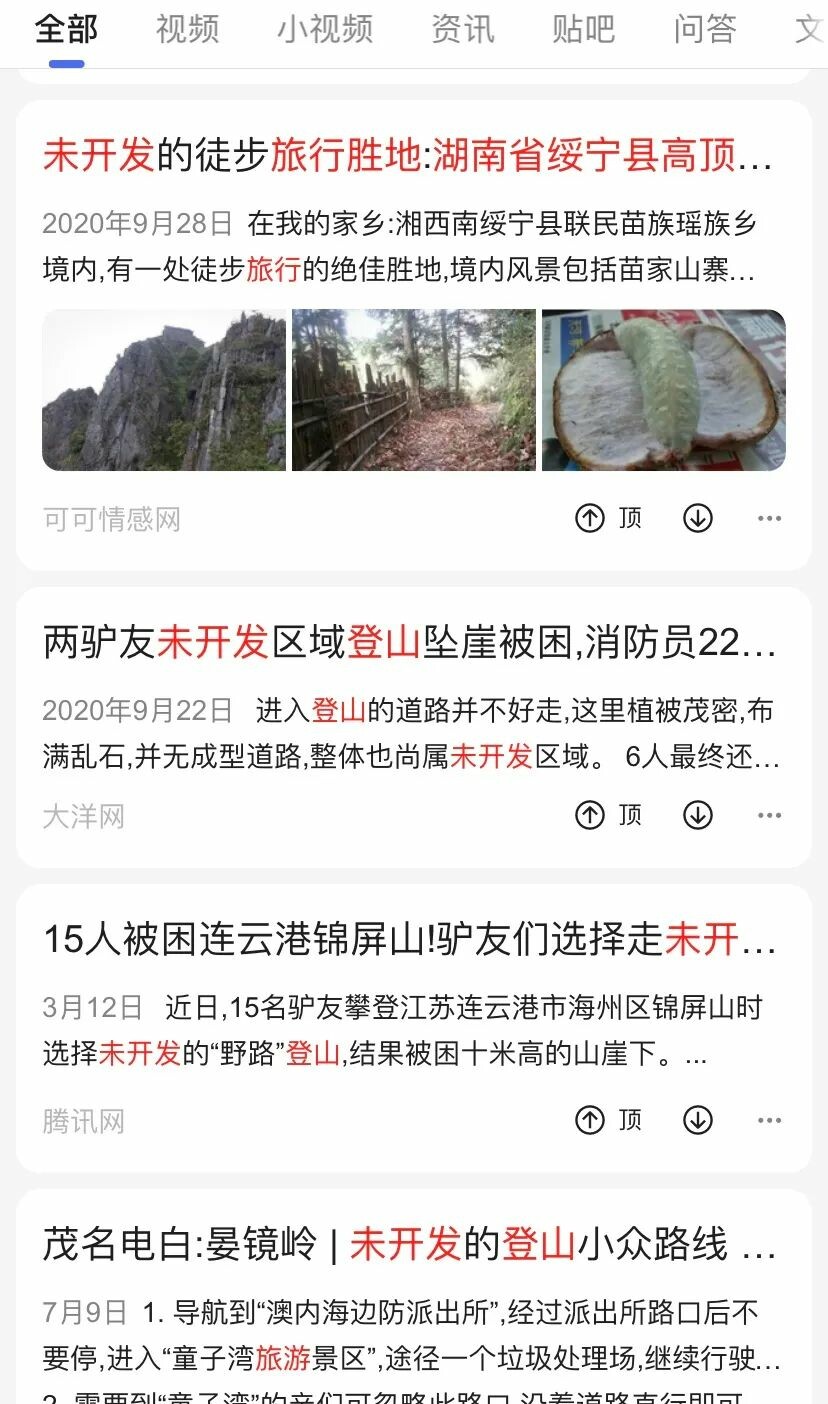The width and height of the screenshot is (828, 1404).
Task: Open more options for 大洋网 result
Action: click(x=769, y=815)
